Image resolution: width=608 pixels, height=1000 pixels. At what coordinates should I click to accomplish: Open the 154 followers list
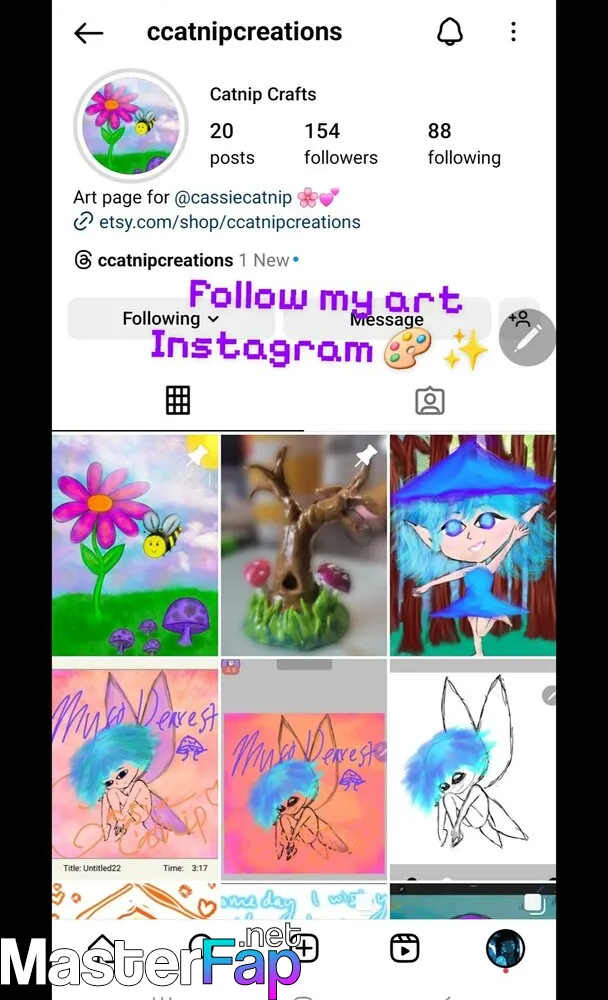coord(341,143)
